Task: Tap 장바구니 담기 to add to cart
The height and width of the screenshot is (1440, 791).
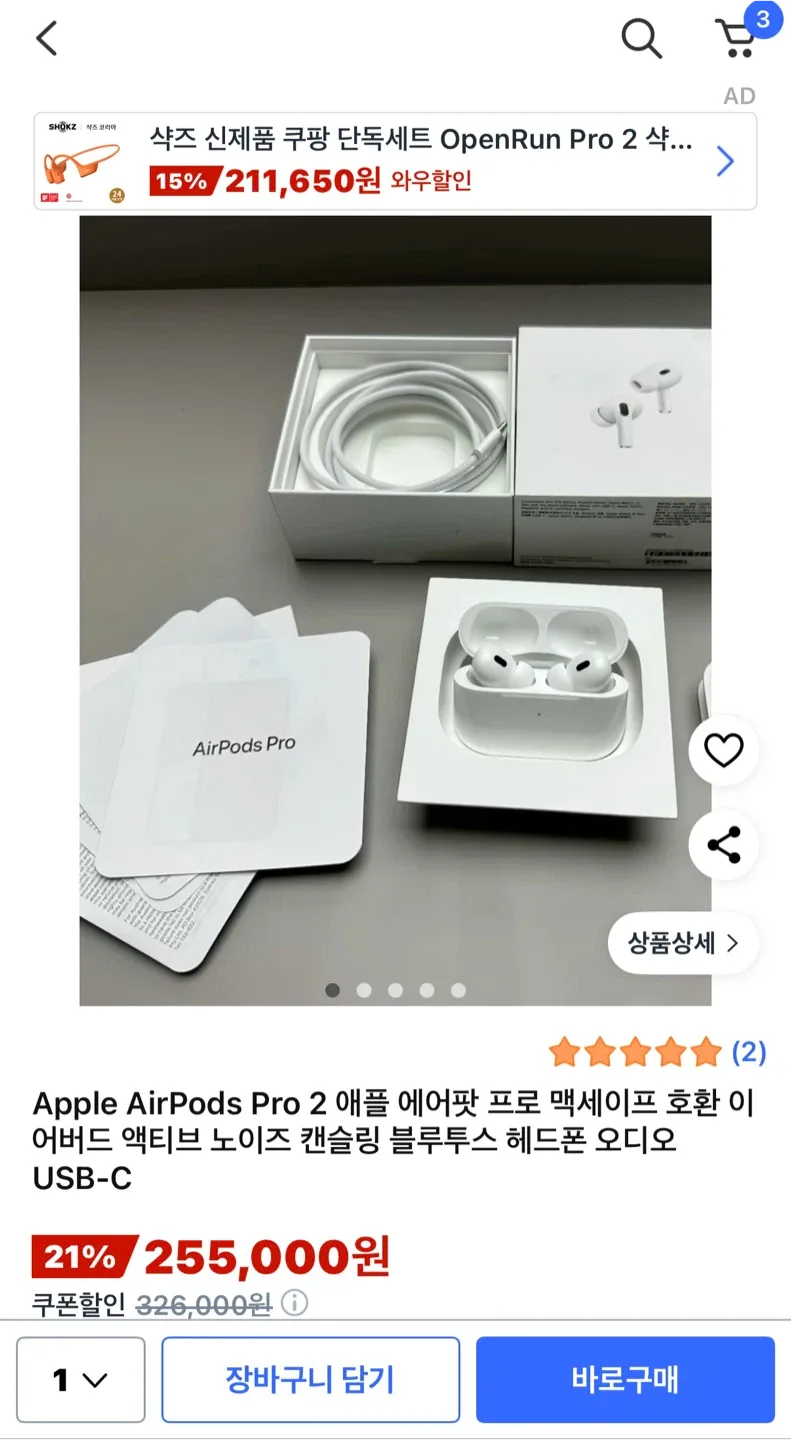Action: coord(310,1380)
